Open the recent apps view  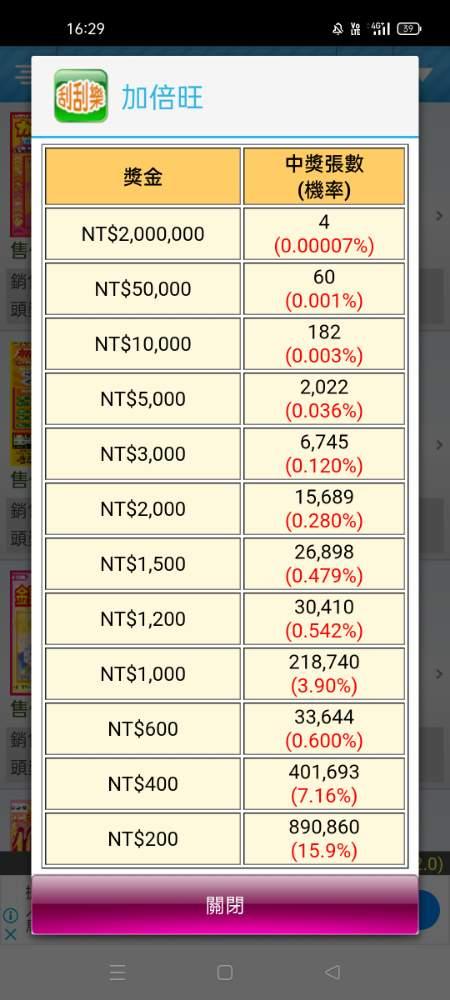click(x=117, y=972)
